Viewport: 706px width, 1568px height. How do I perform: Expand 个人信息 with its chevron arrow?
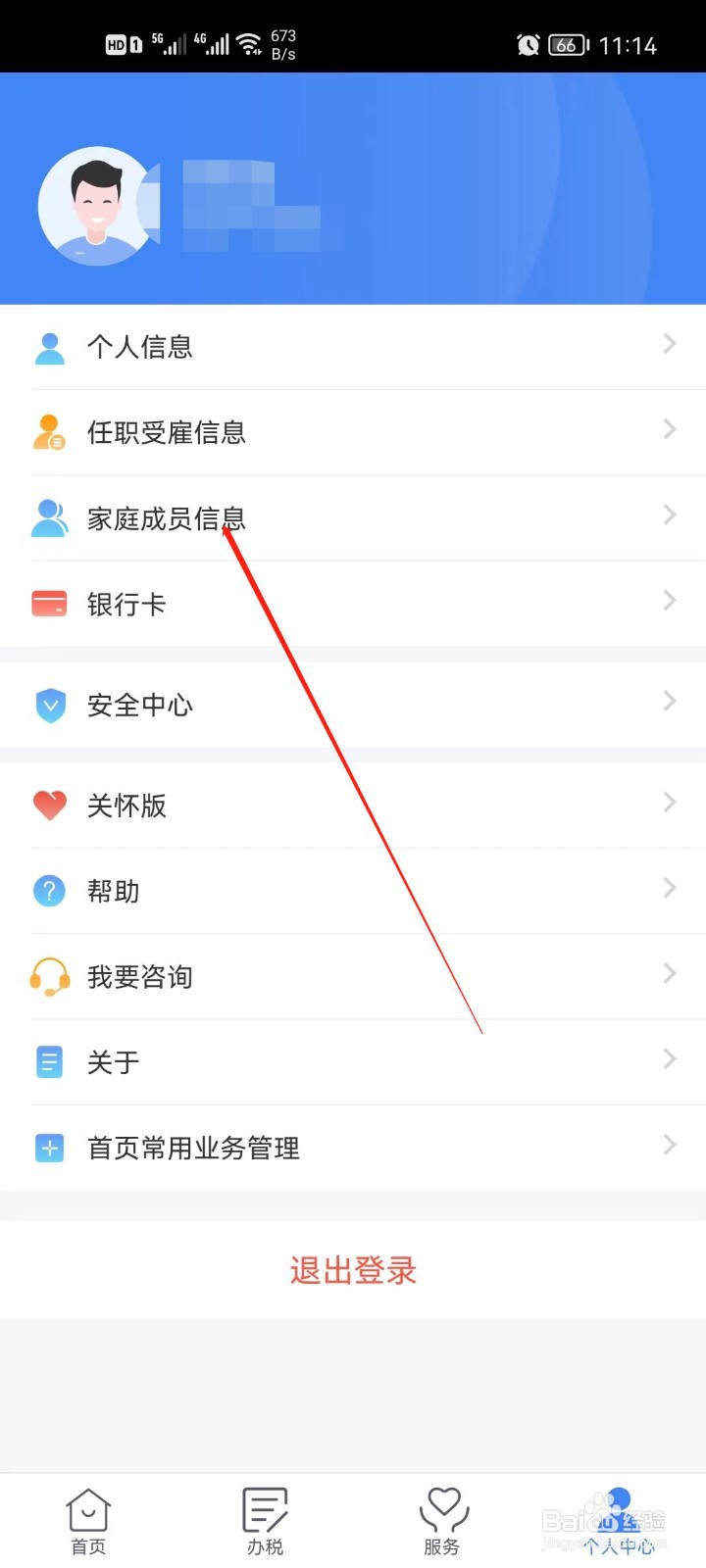(670, 344)
